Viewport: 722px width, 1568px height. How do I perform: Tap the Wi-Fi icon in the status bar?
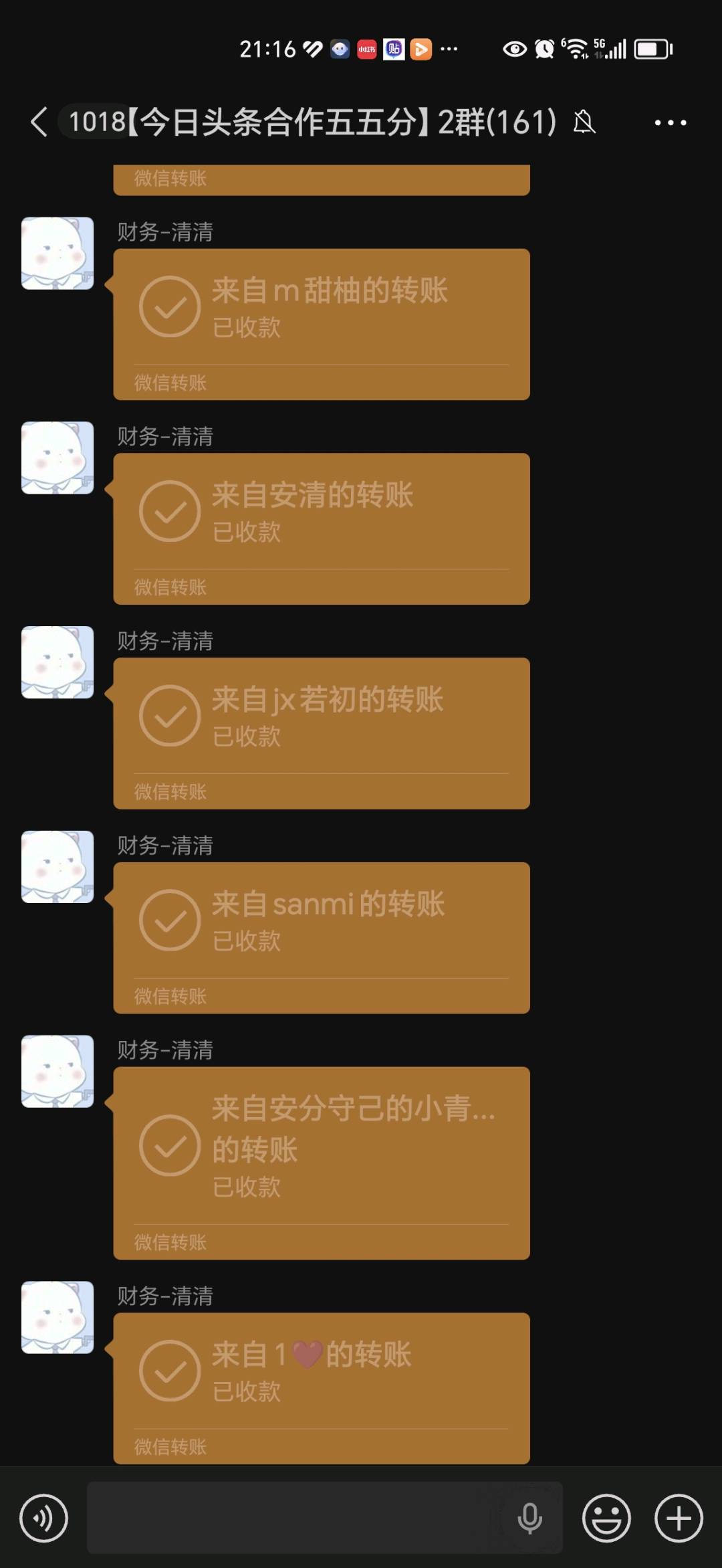pos(576,48)
